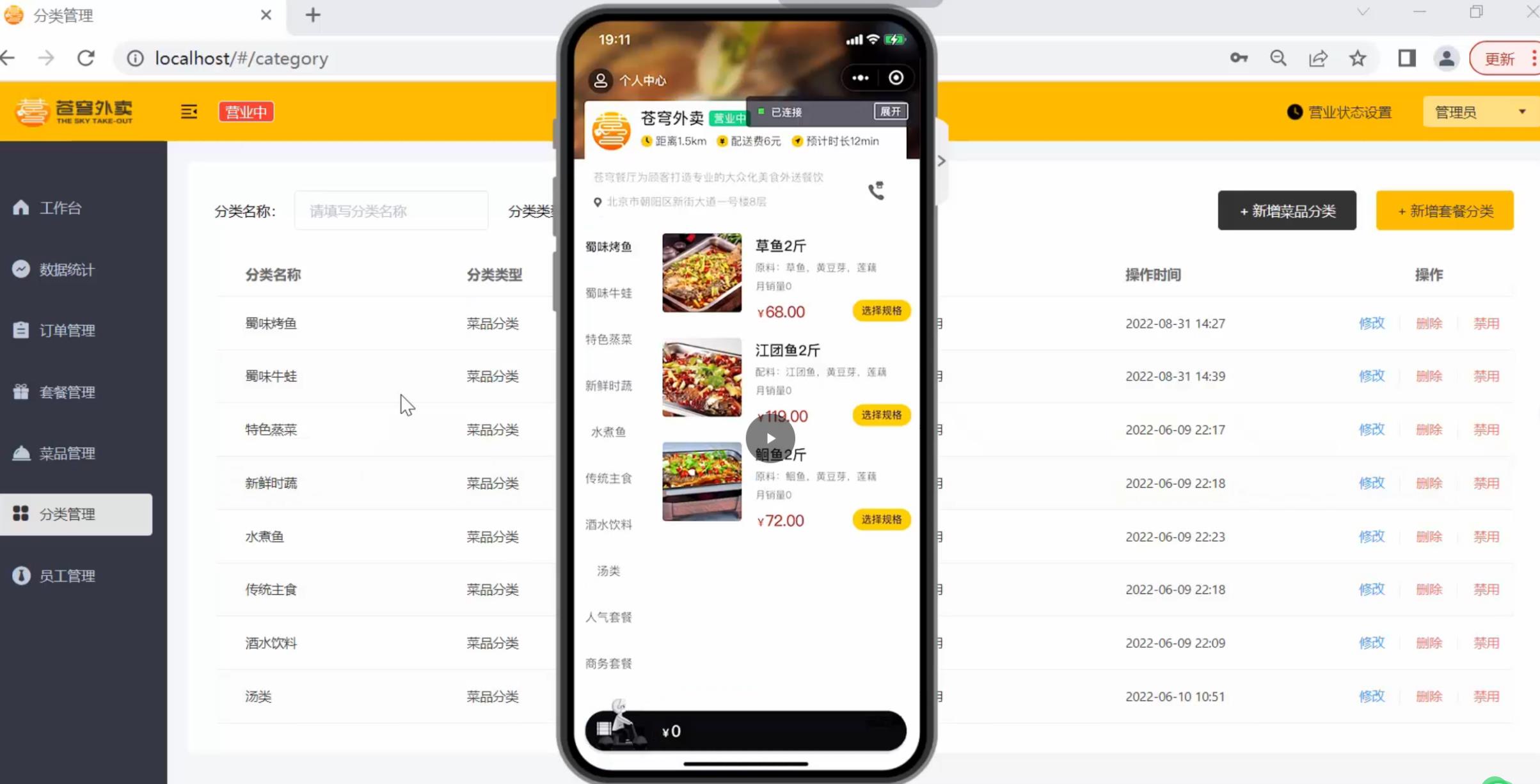Image resolution: width=1540 pixels, height=784 pixels.
Task: Delete the 汤类 category row
Action: pos(1429,696)
